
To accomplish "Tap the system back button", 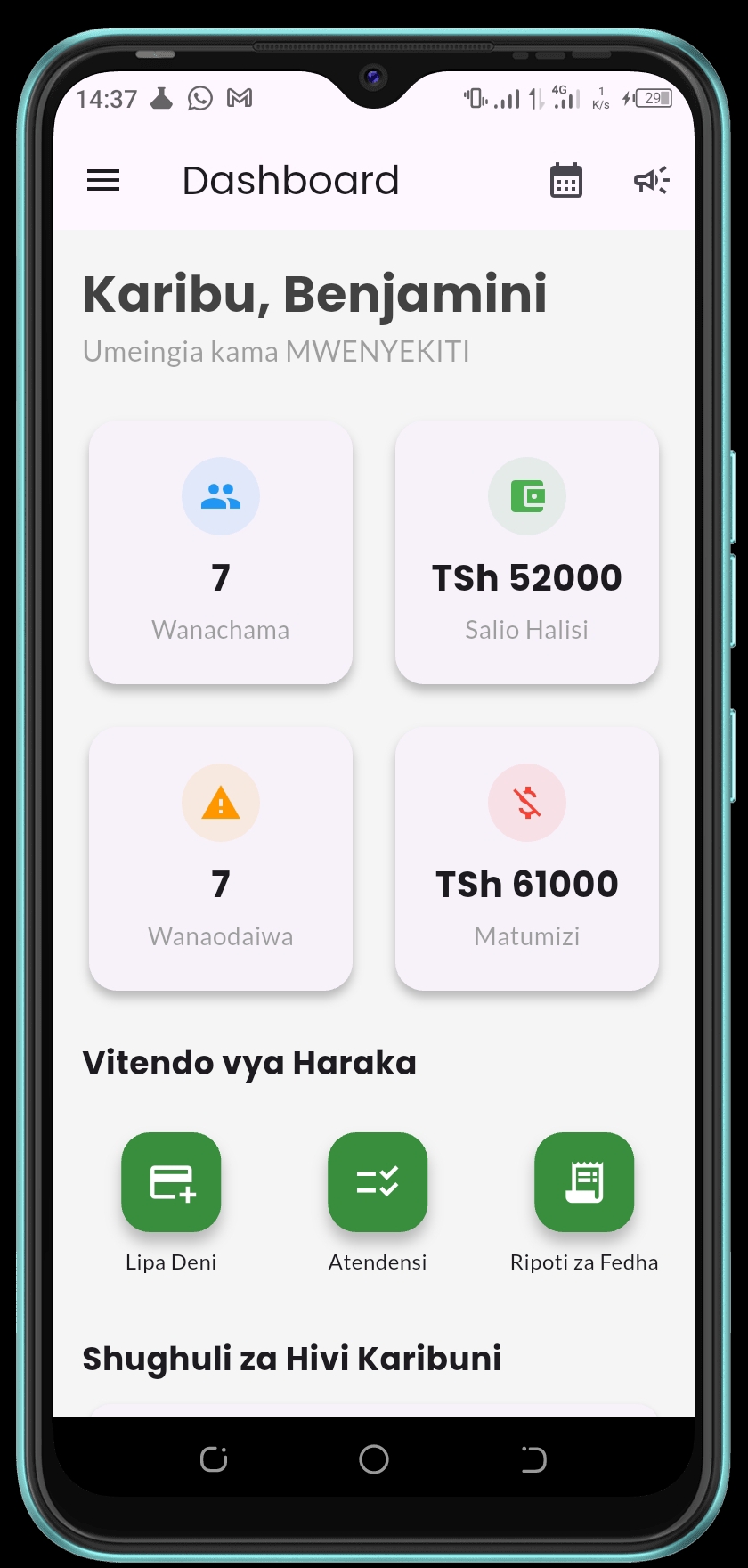I will click(533, 1459).
